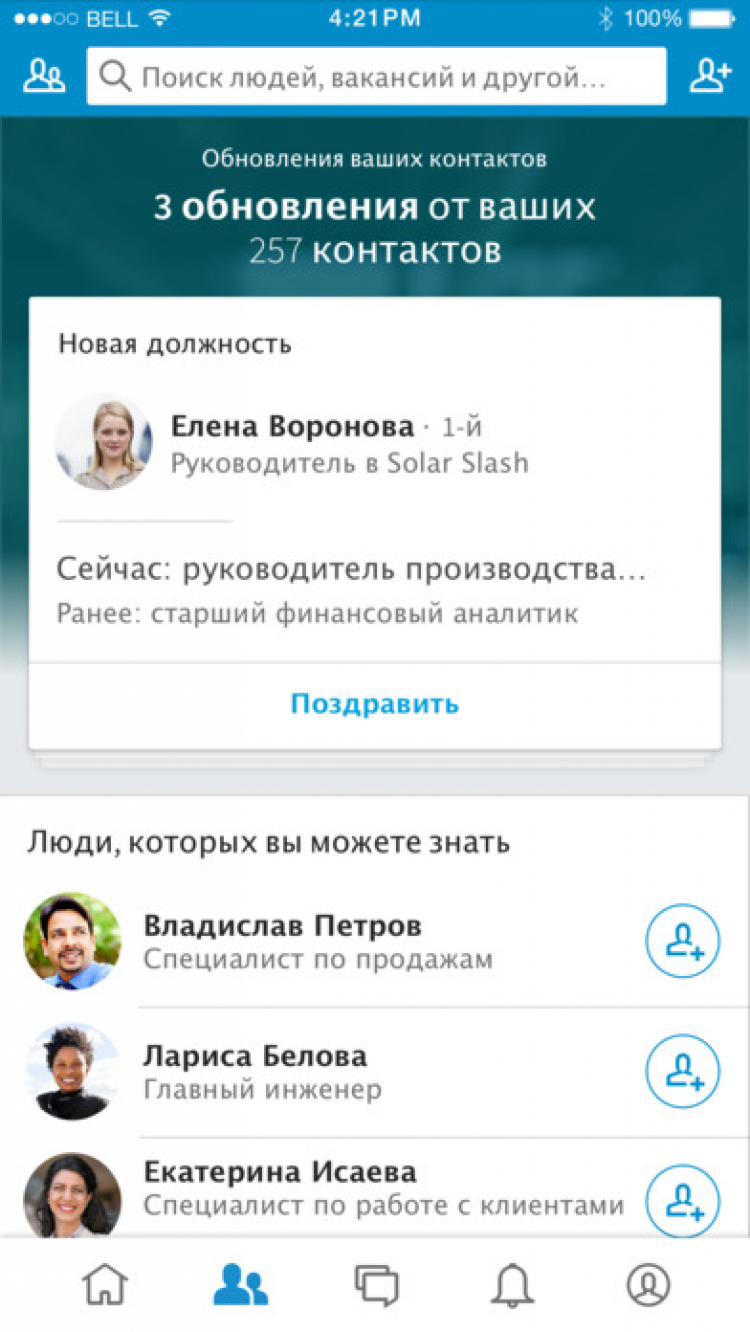Screen dimensions: 750x1332
Task: Send a connection invite to Лариса Белова
Action: click(683, 1071)
